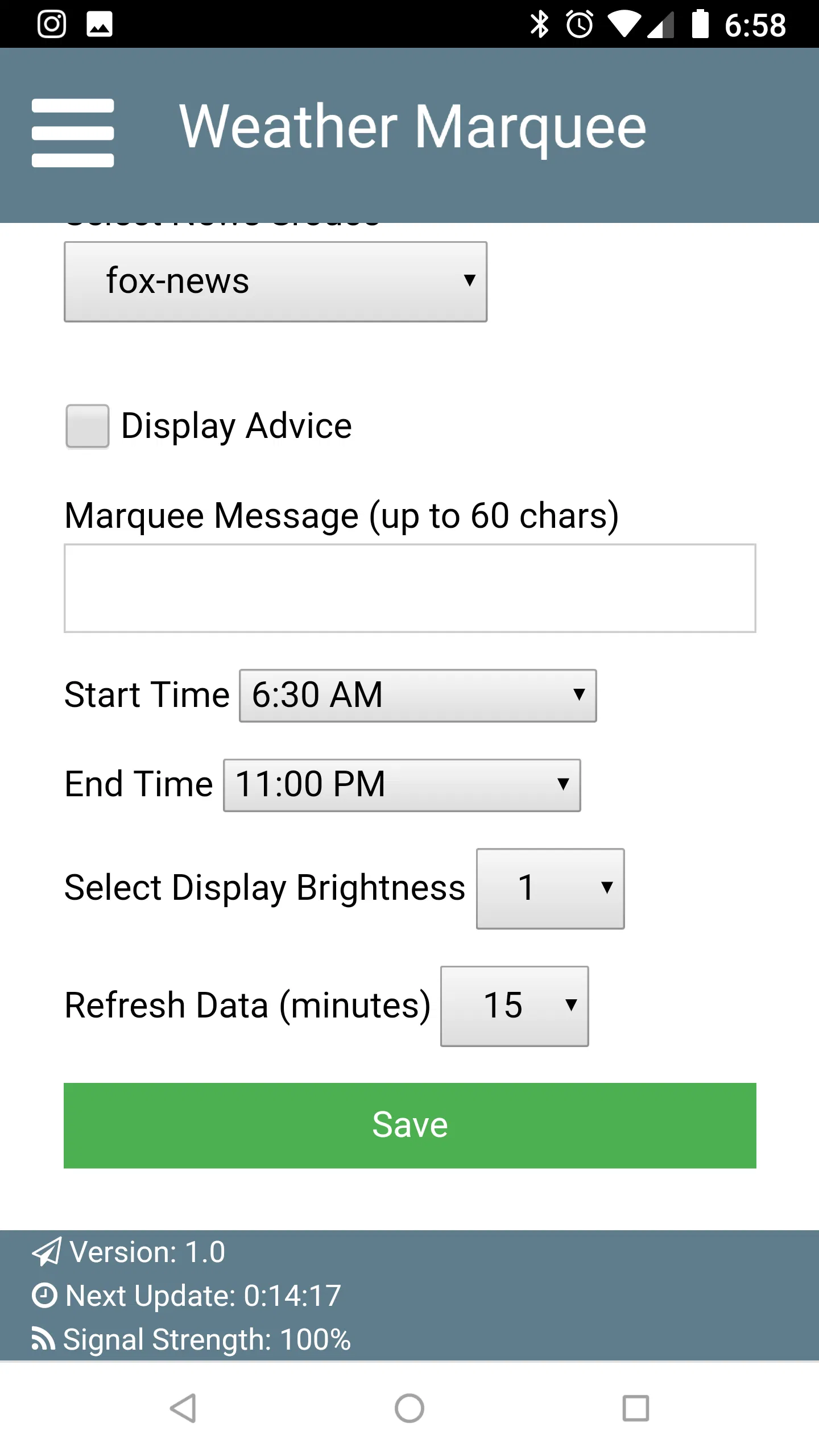Screen dimensions: 819x1456
Task: Open the hamburger drawer menu
Action: tap(73, 133)
